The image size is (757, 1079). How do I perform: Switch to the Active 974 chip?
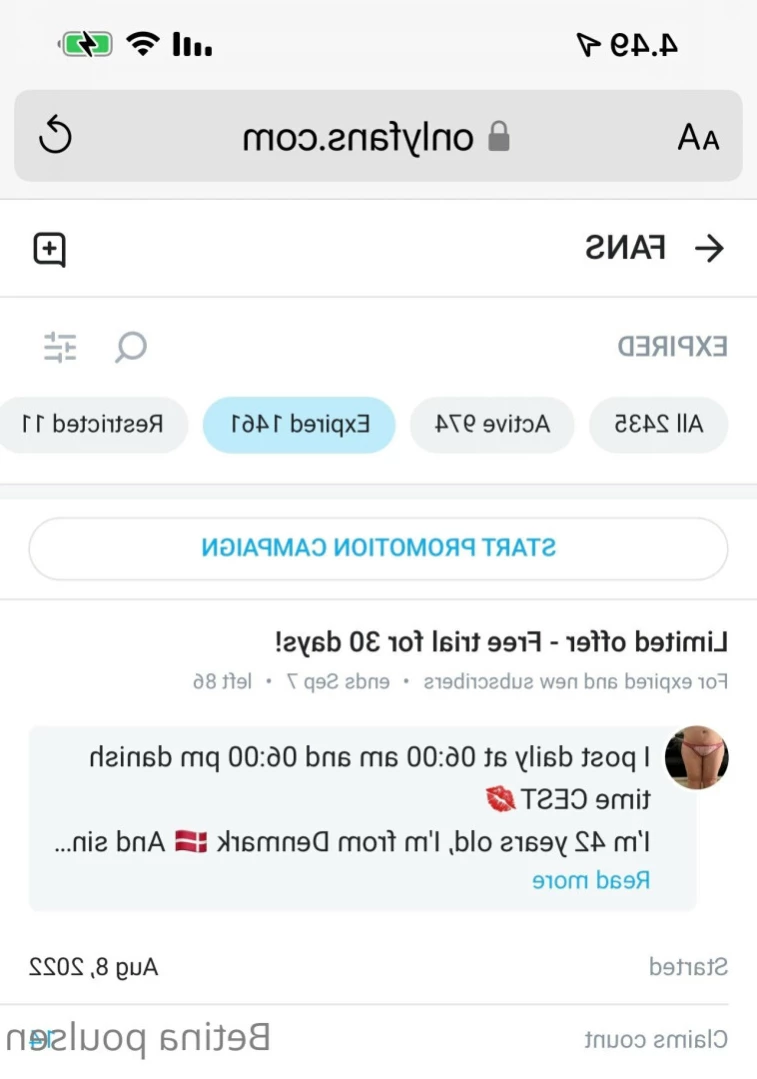(492, 424)
